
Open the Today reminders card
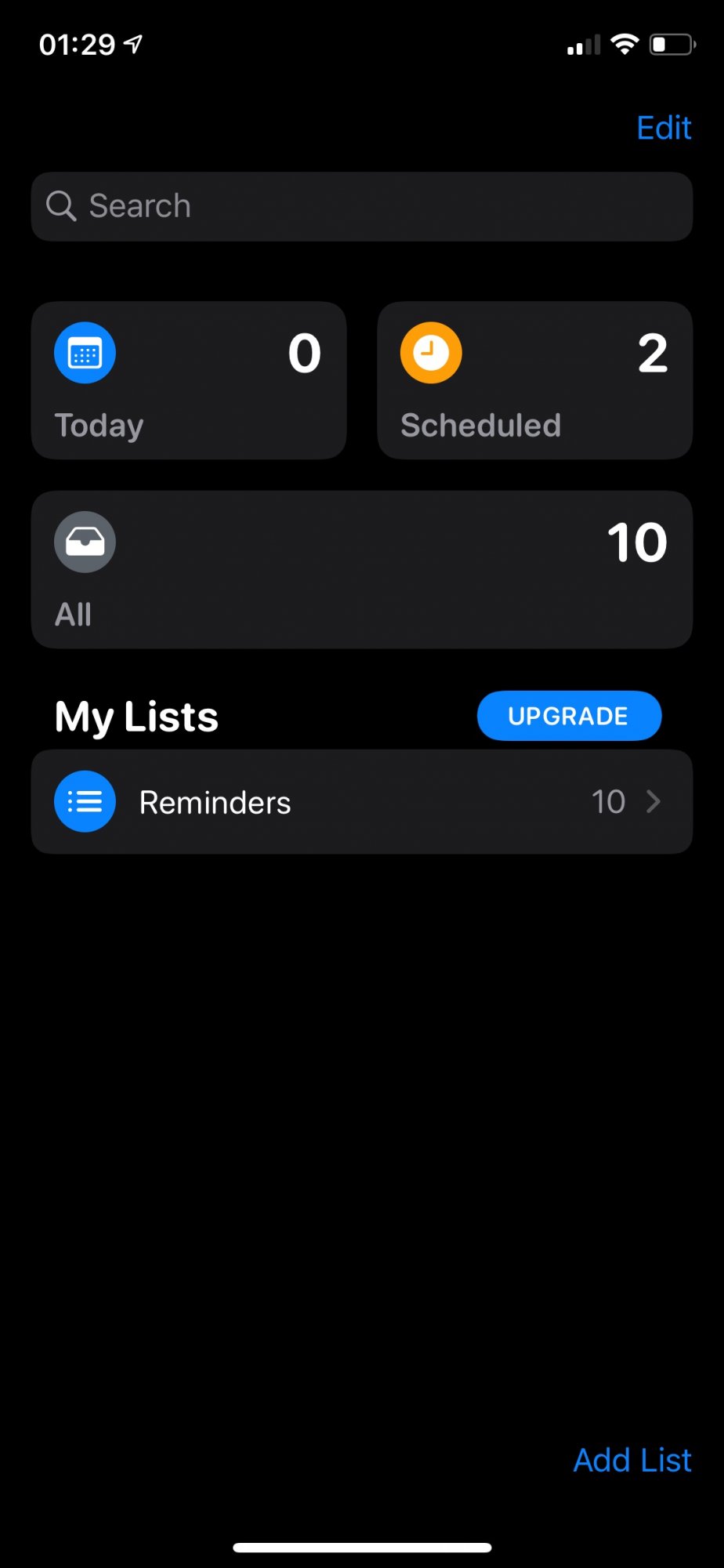[189, 380]
